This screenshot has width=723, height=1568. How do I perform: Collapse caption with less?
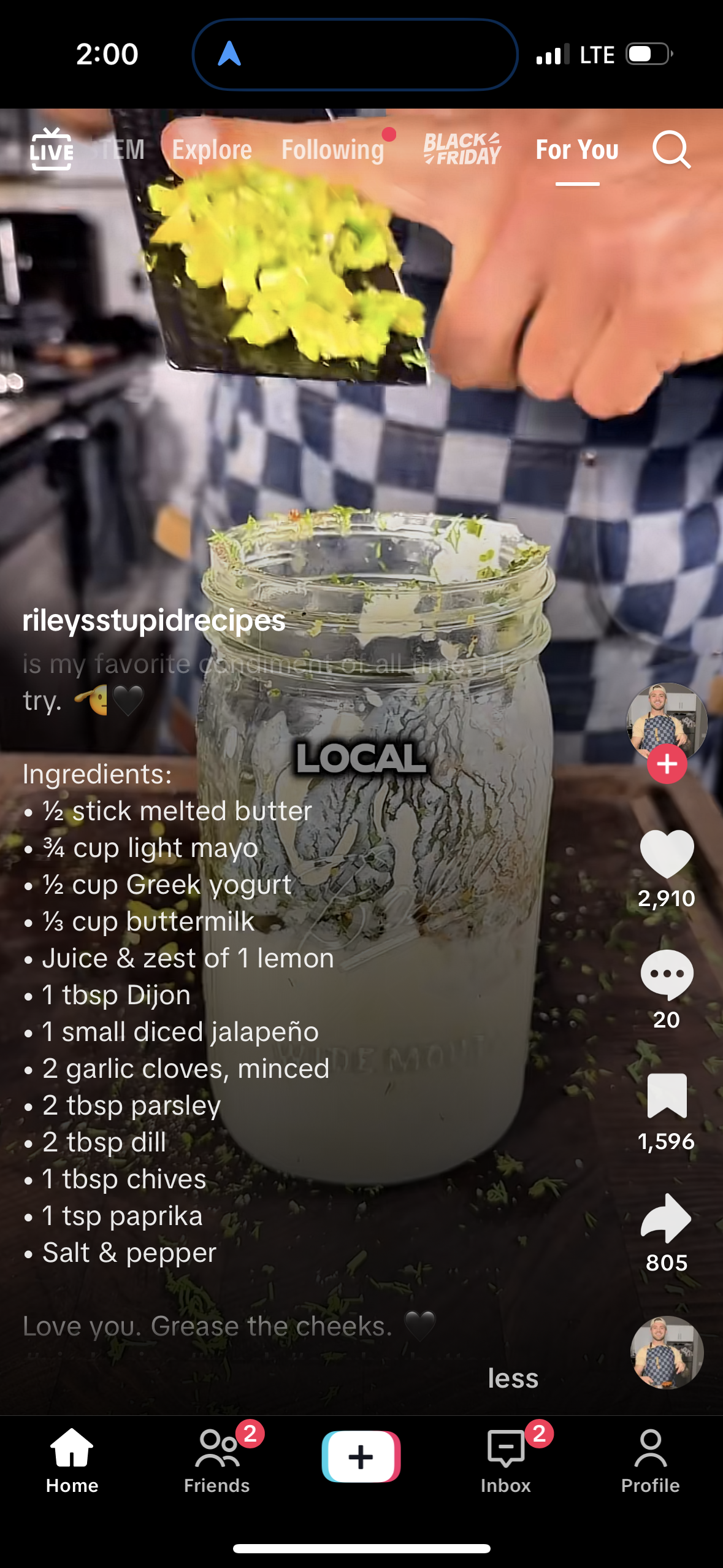click(x=513, y=1378)
